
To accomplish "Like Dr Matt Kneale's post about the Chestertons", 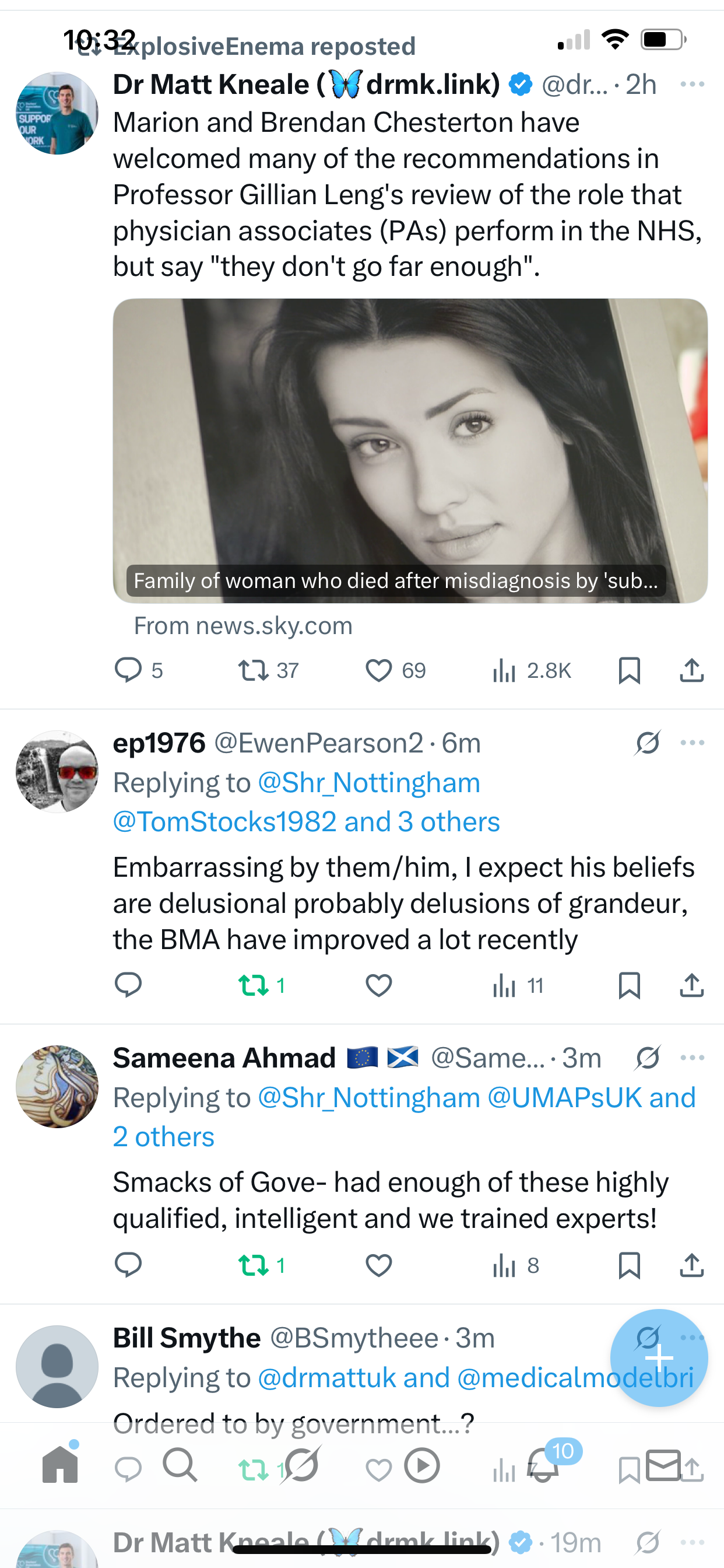I will pos(378,671).
